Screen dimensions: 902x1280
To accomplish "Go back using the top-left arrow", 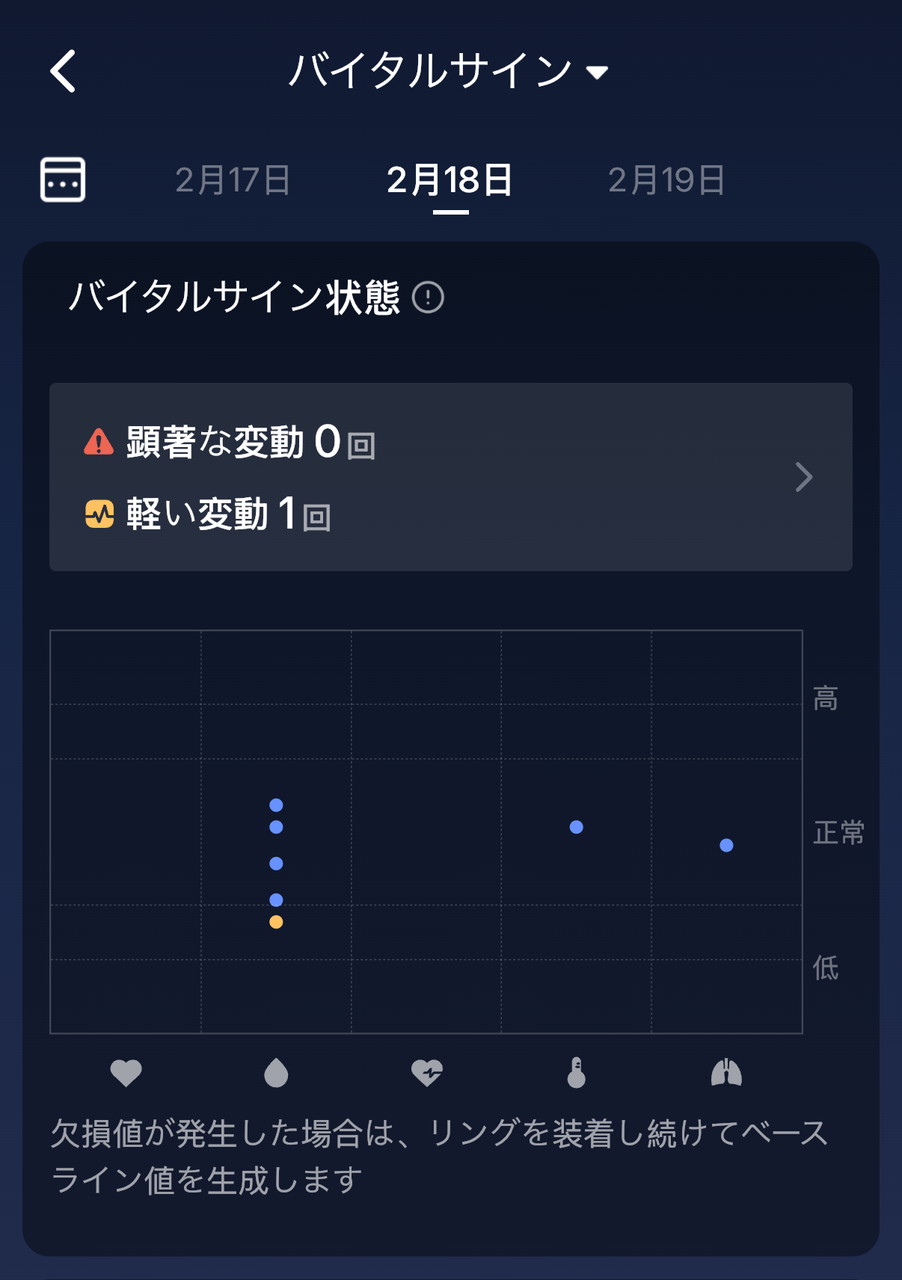I will (63, 72).
